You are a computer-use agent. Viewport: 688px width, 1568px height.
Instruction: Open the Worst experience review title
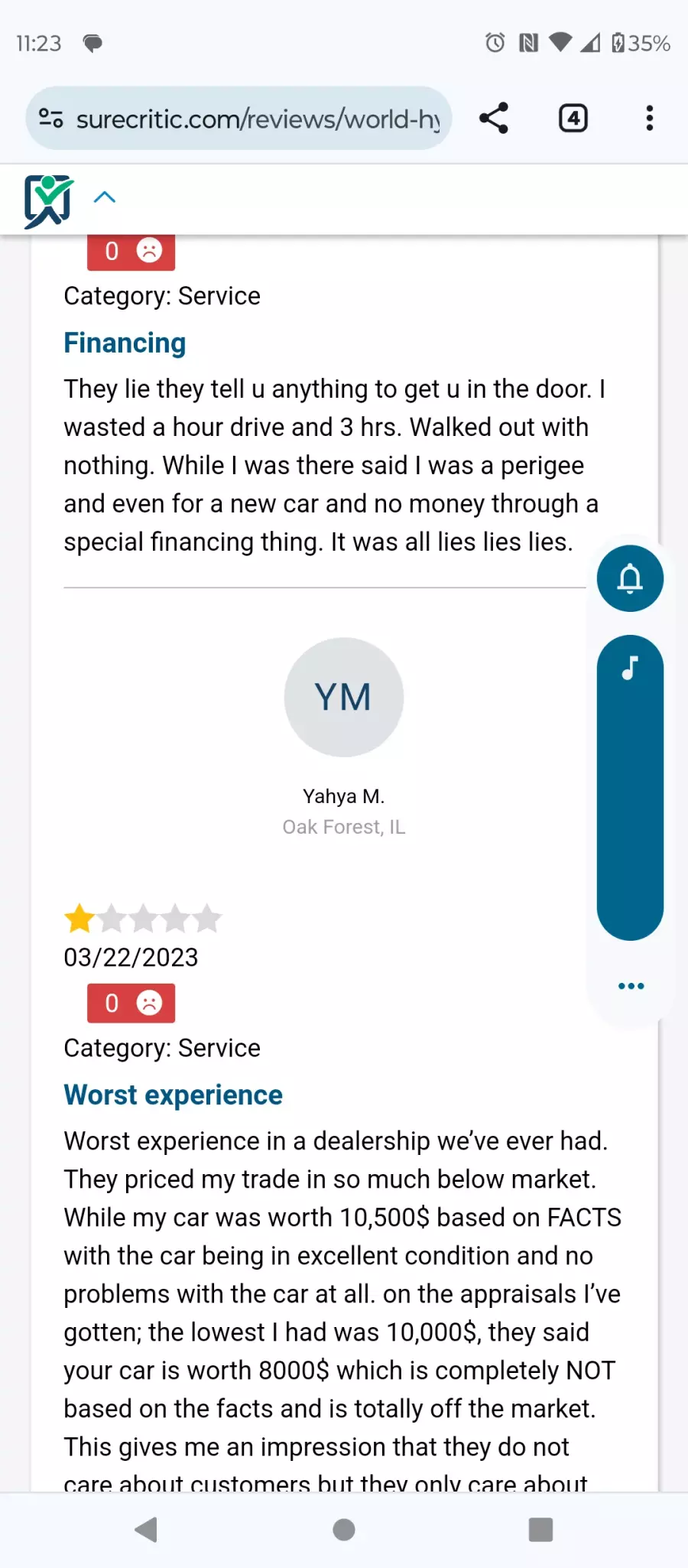[173, 1095]
